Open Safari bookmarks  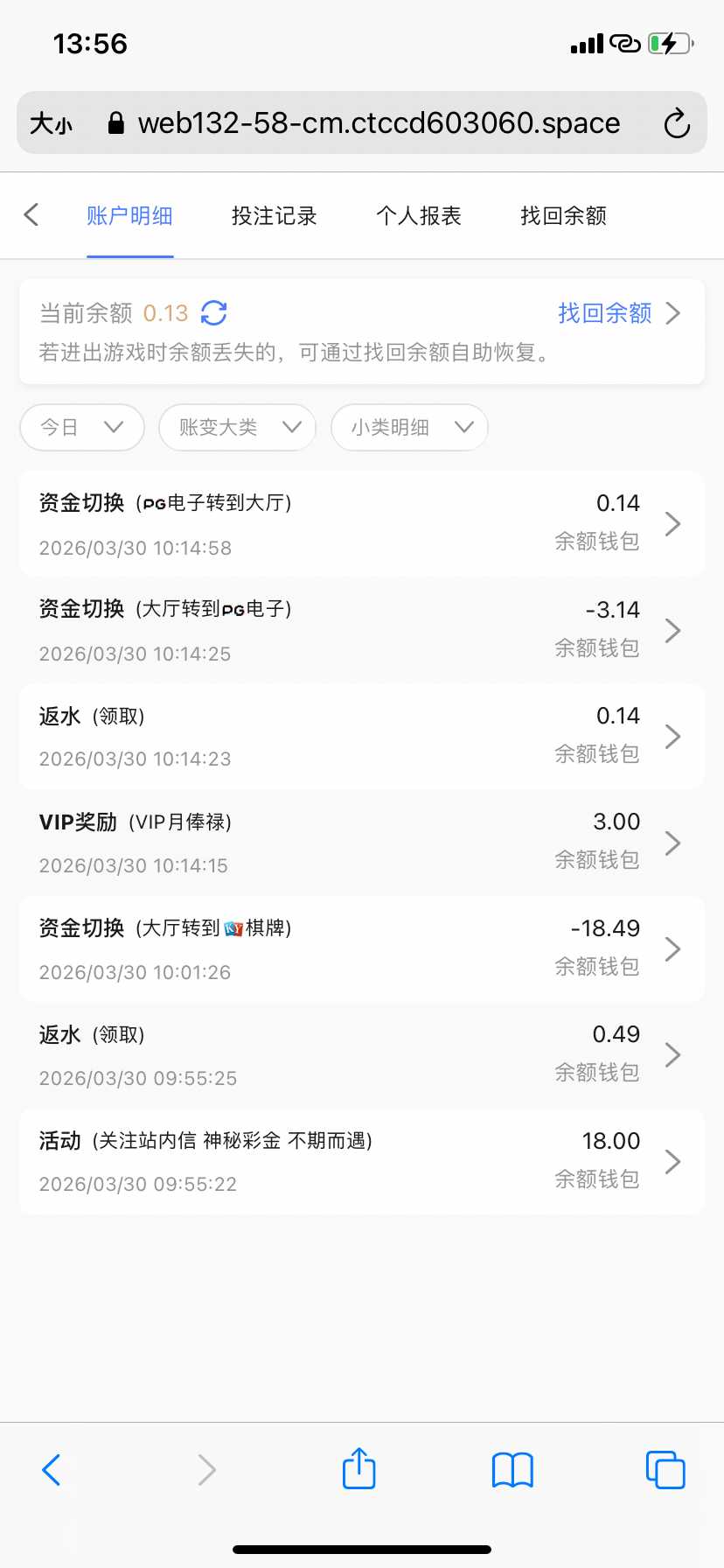[x=512, y=1469]
